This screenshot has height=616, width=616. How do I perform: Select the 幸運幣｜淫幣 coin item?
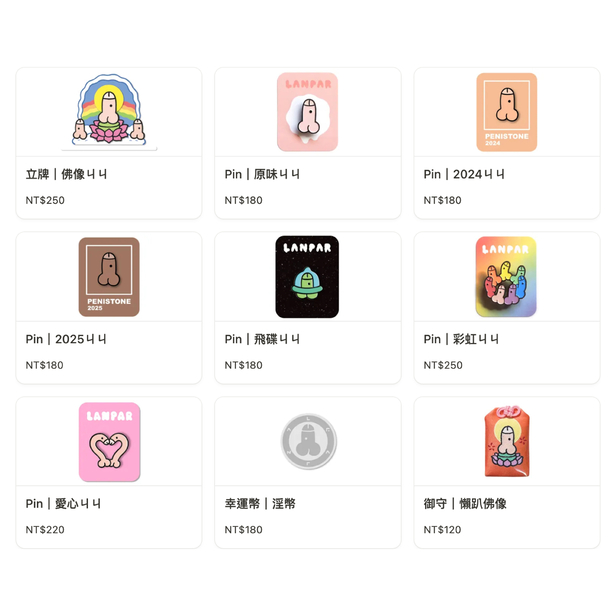[307, 472]
